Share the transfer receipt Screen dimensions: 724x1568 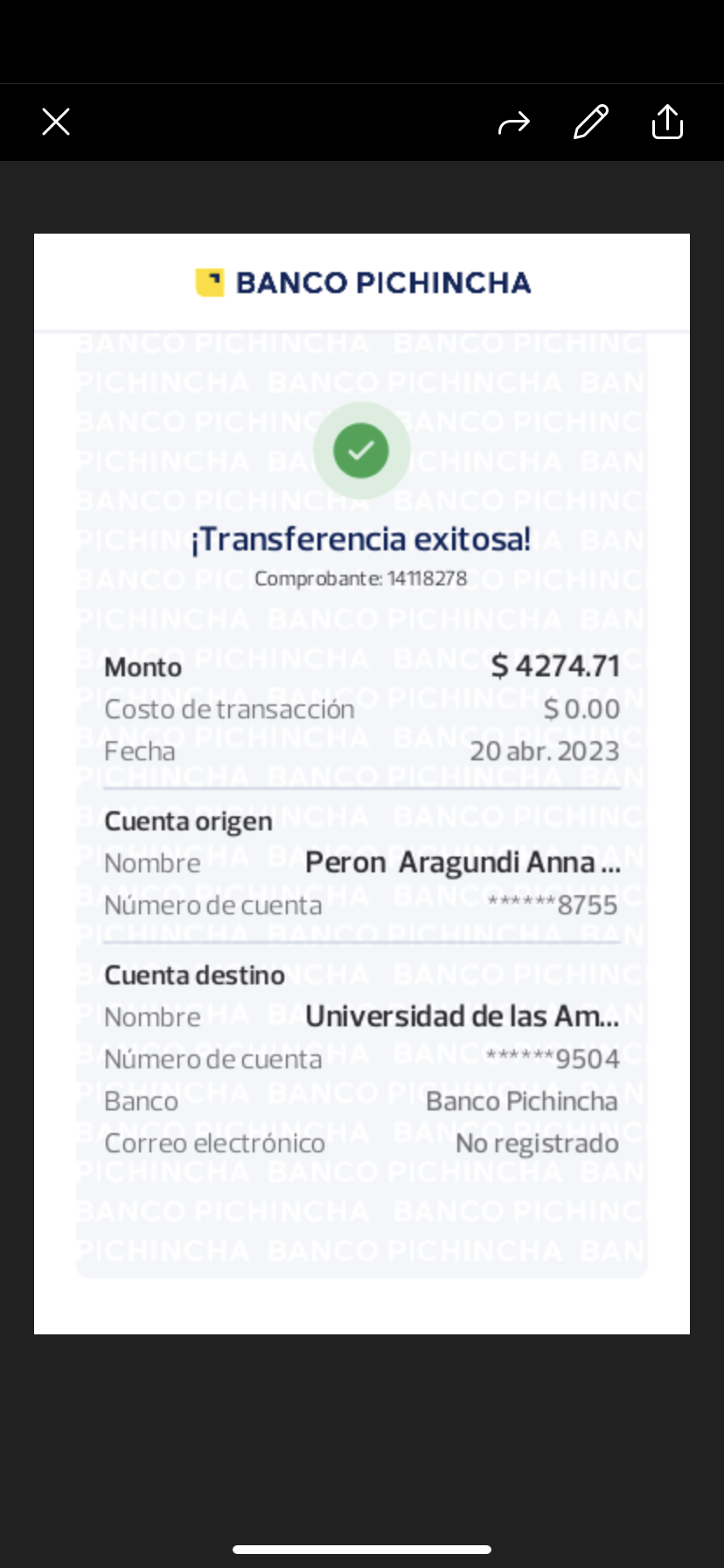pos(667,122)
